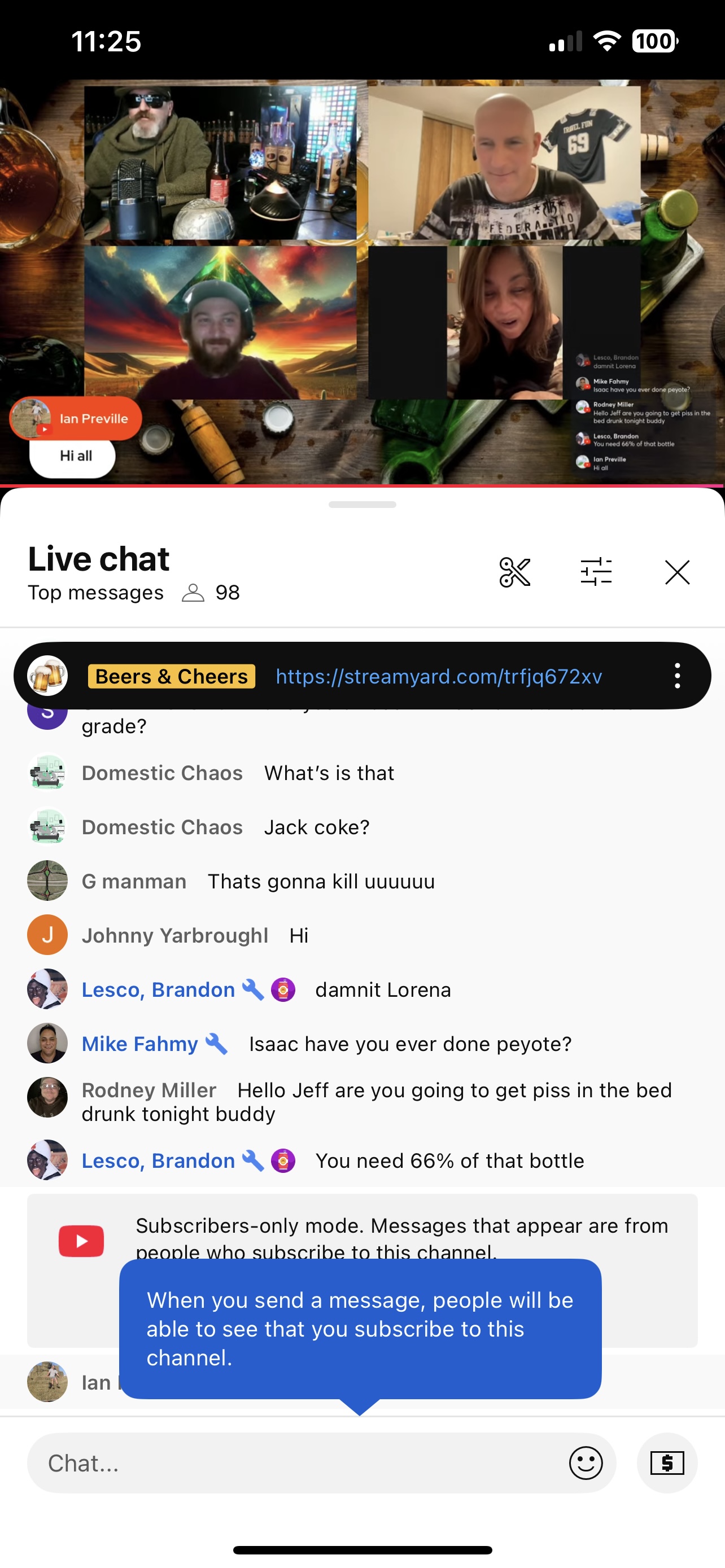Screen dimensions: 725x1568
Task: Open the streamyard.com pinned link
Action: tap(438, 676)
